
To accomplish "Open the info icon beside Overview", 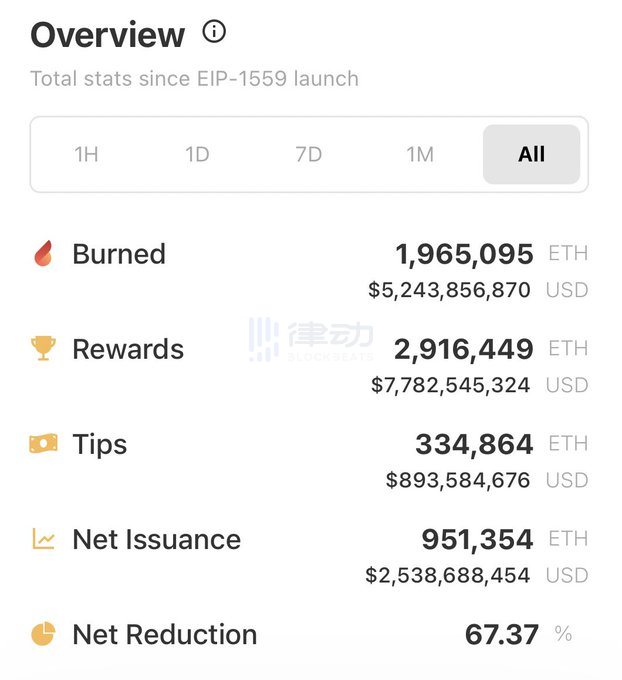I will pyautogui.click(x=214, y=32).
